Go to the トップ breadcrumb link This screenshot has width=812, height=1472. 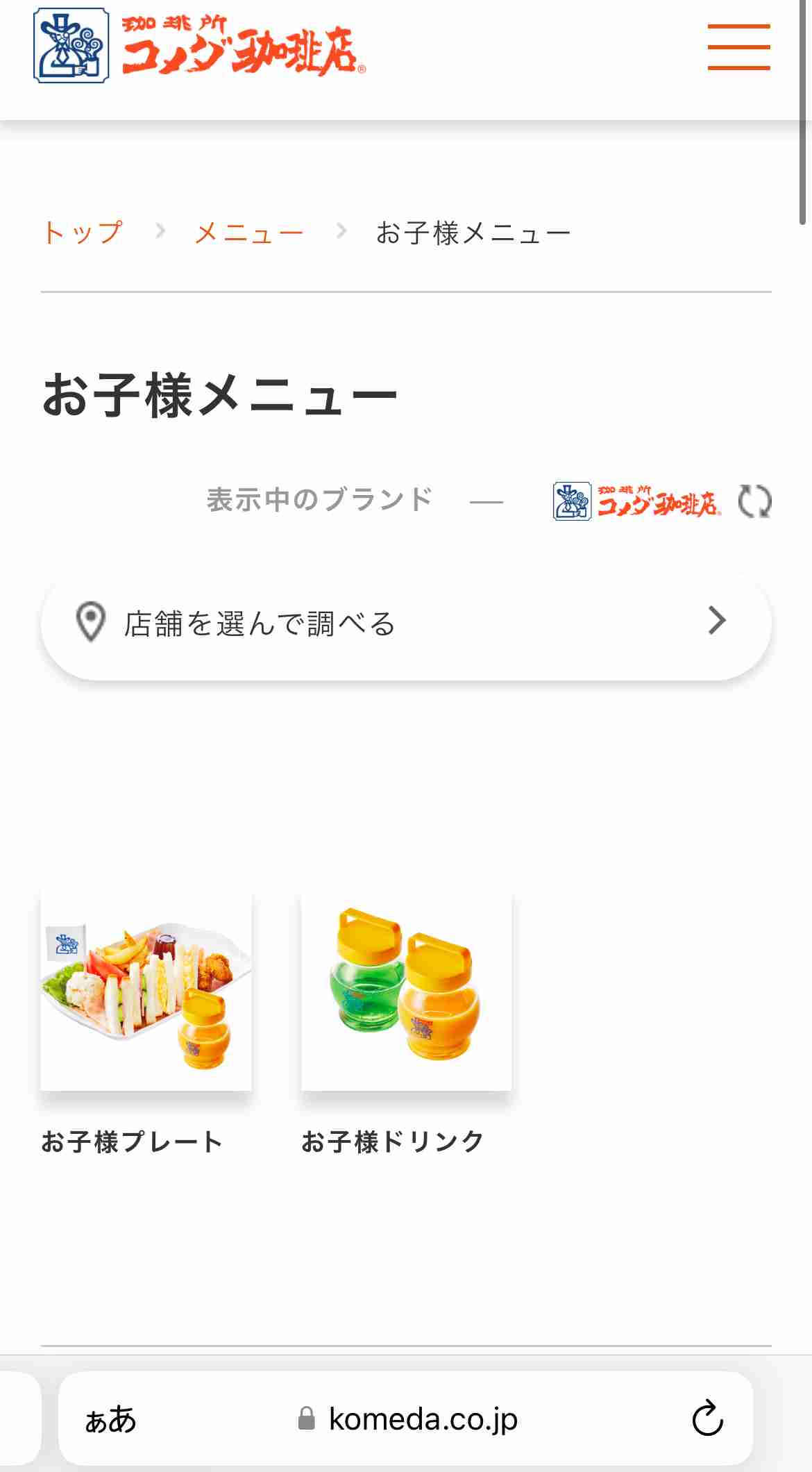83,233
